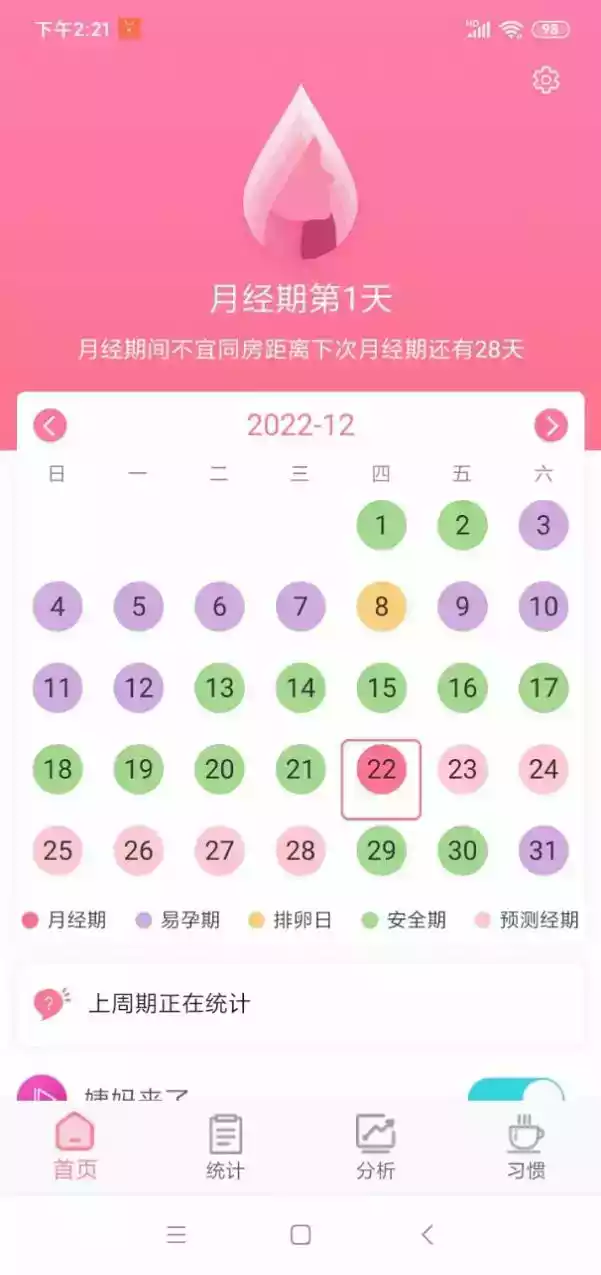
Task: Open the settings gear icon
Action: click(545, 80)
